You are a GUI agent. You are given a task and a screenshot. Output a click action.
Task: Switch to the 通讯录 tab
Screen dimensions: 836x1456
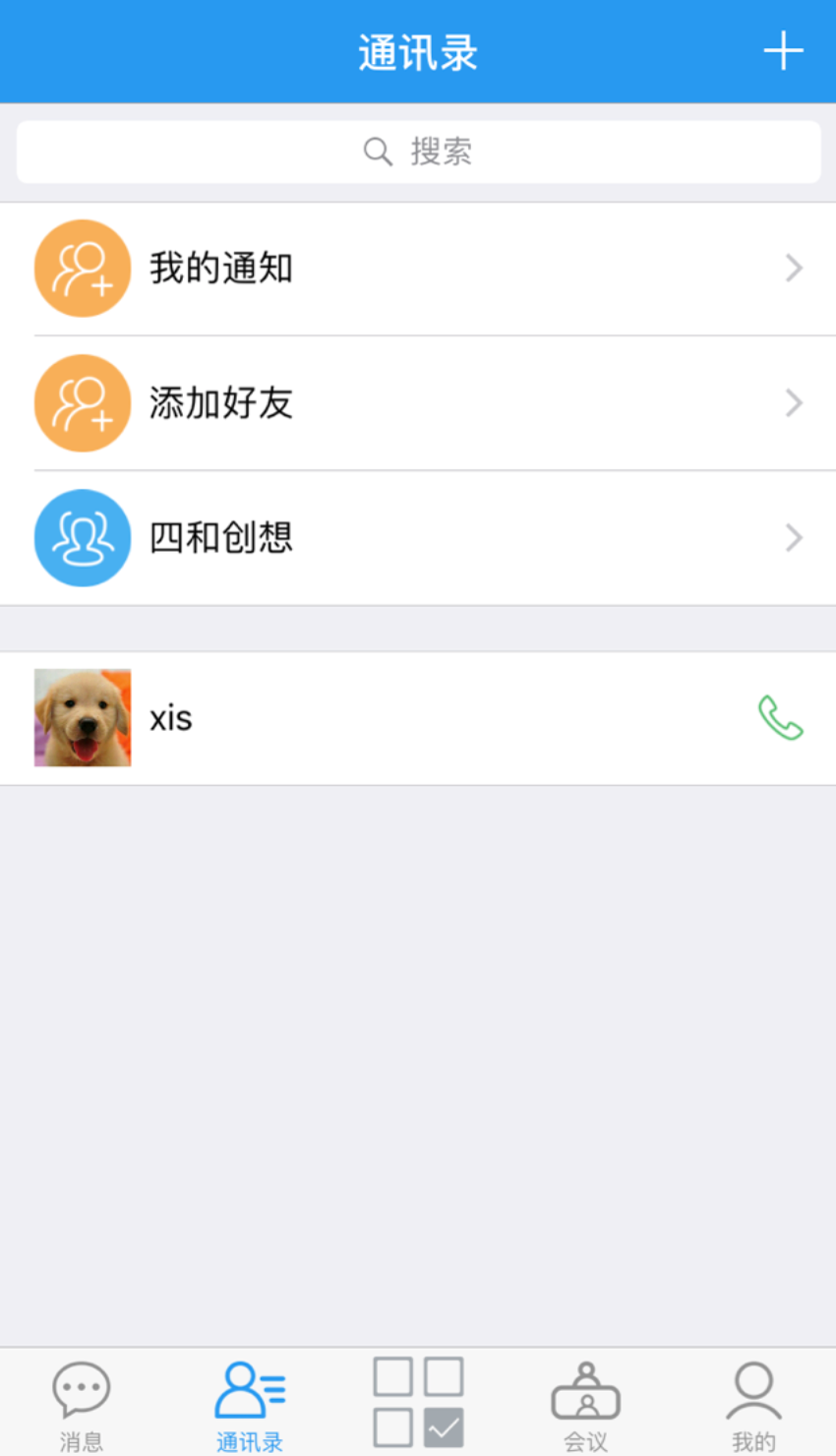point(249,1402)
